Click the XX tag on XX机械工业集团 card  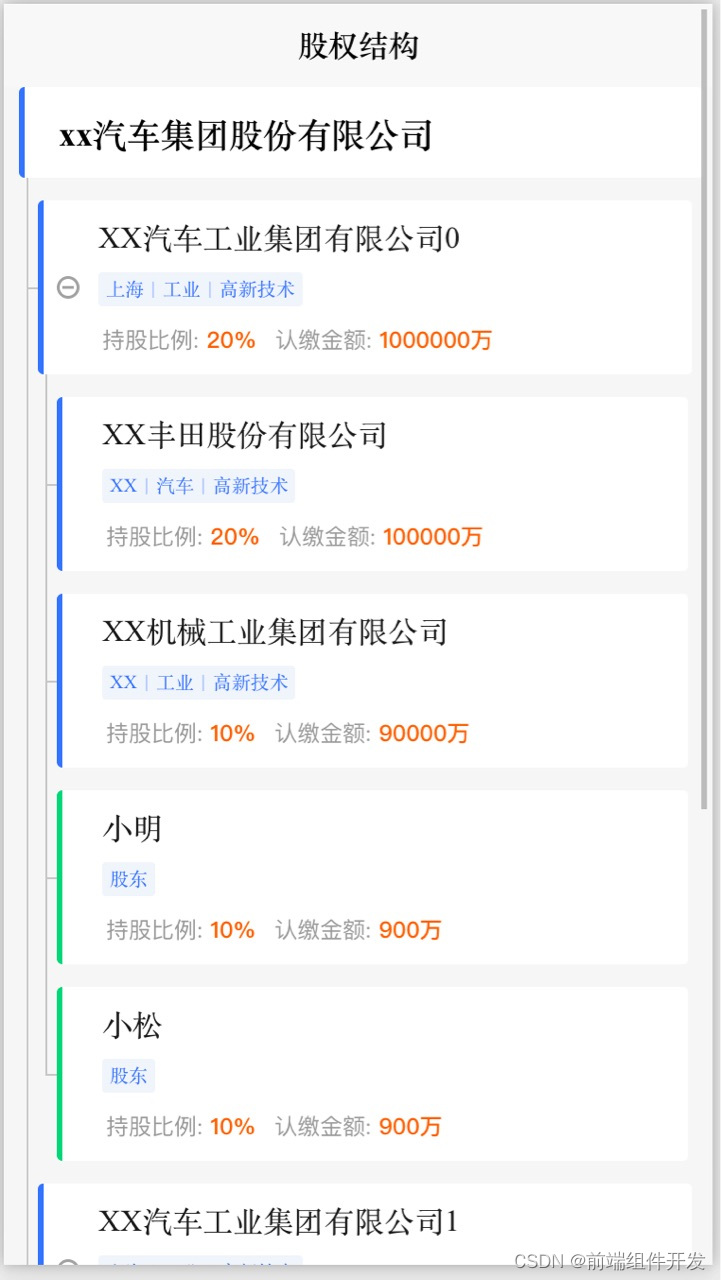click(x=122, y=682)
